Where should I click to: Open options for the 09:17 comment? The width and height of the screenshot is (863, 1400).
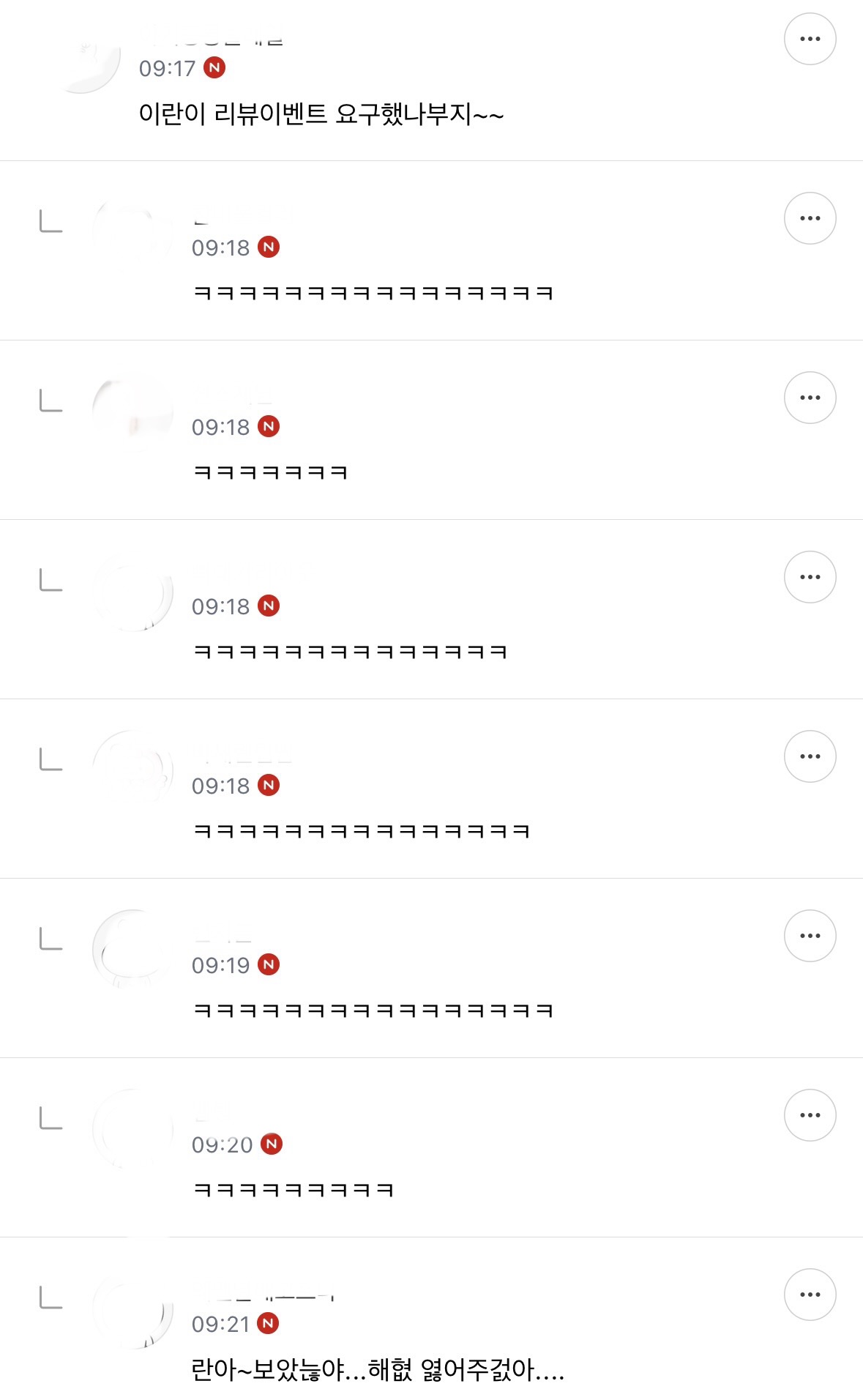(x=810, y=39)
